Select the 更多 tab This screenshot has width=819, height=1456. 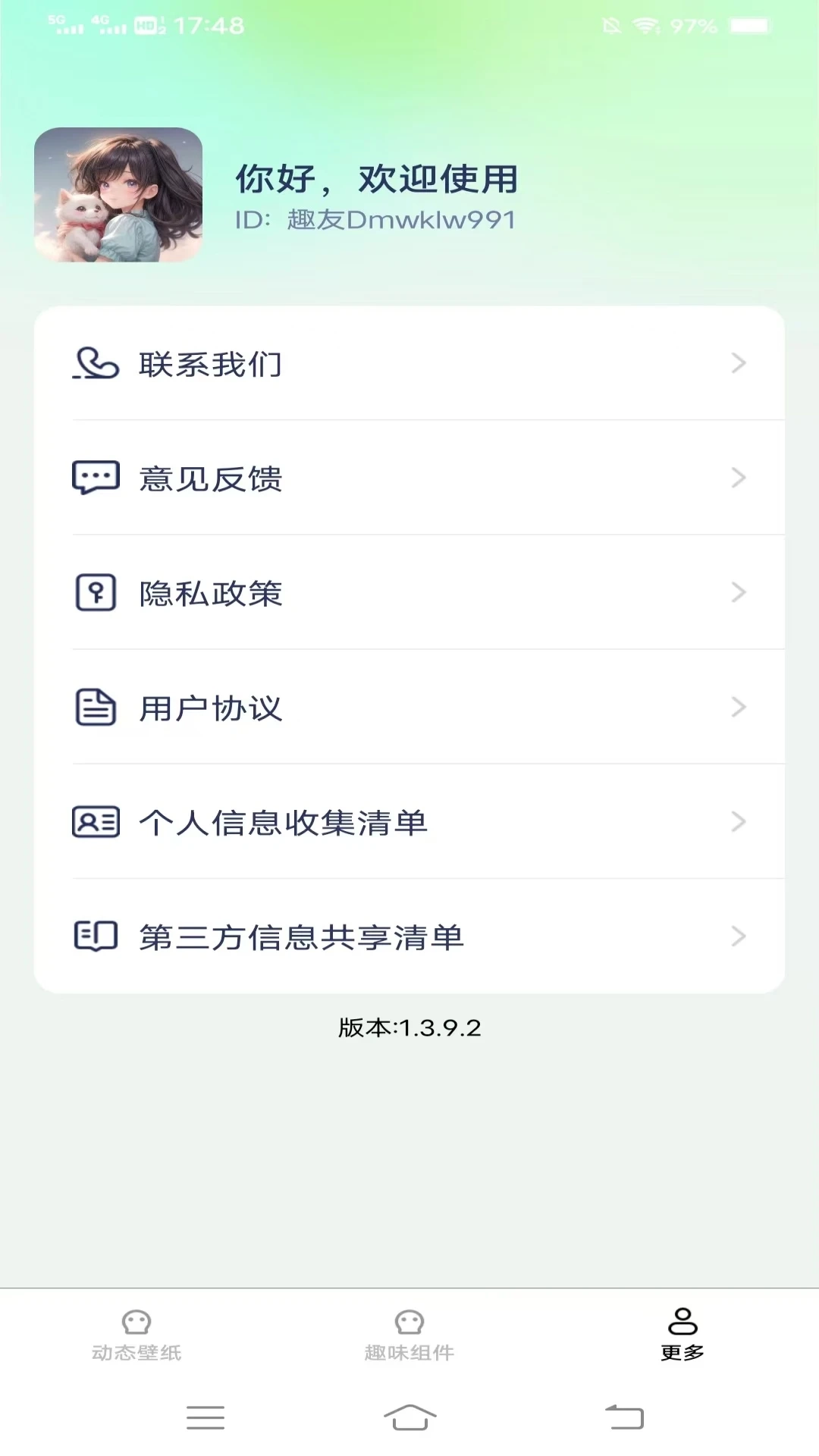[x=682, y=1335]
